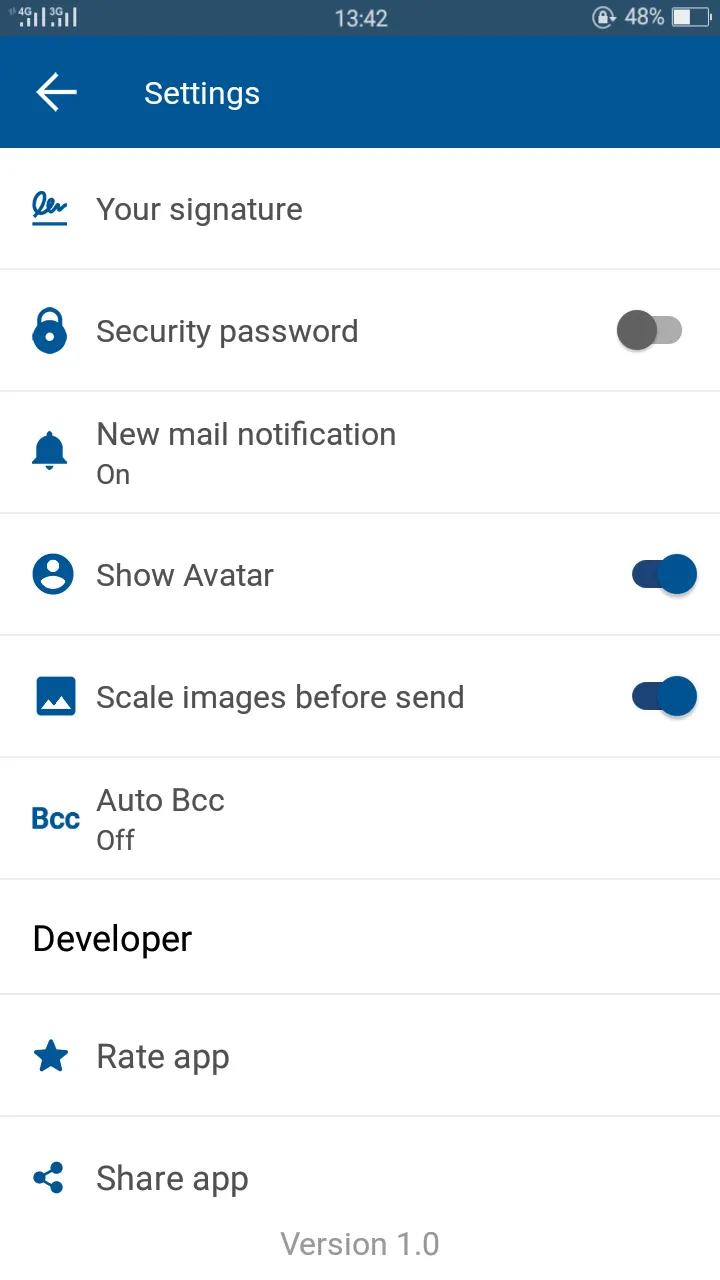Open Your signature settings
Screen dimensions: 720x1280
(360, 209)
